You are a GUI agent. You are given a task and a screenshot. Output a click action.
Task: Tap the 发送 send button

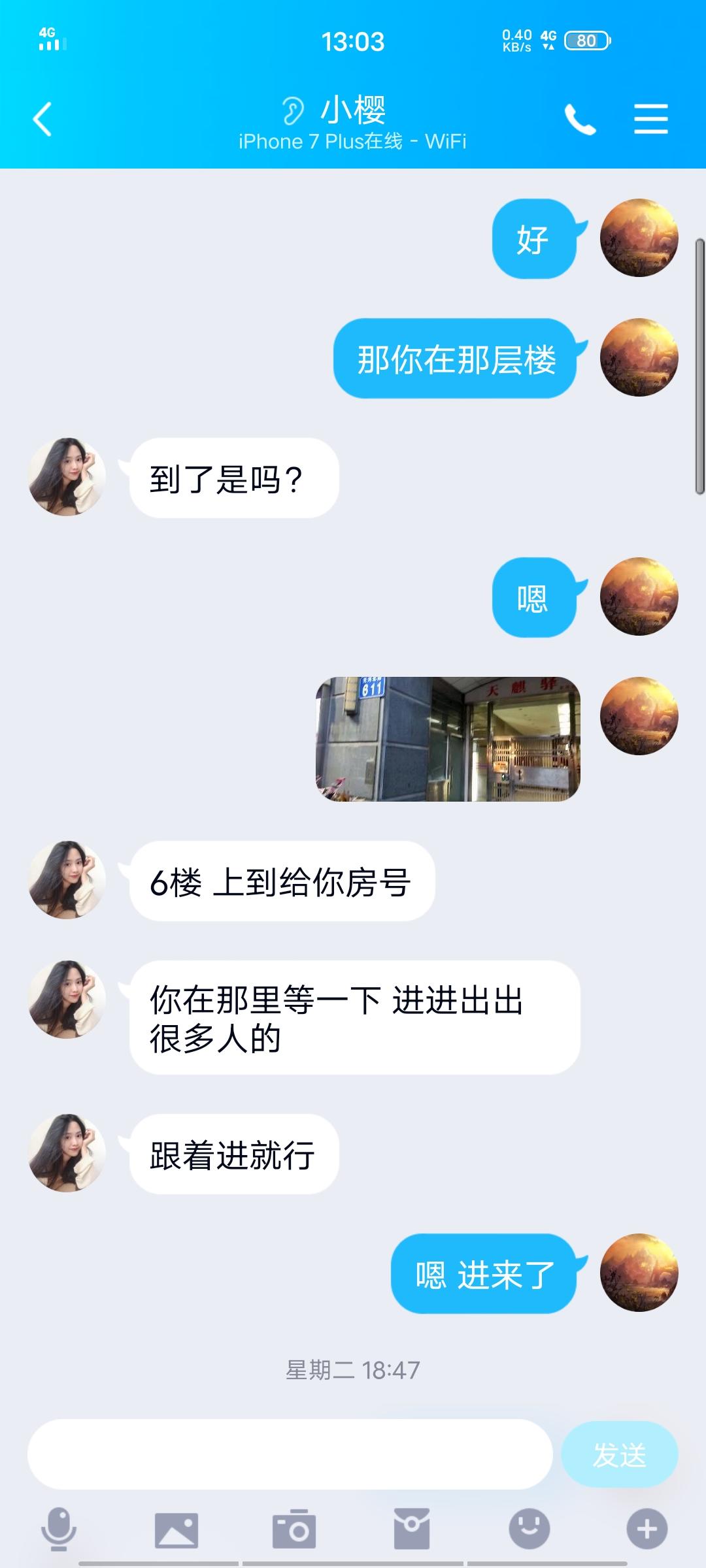(619, 1454)
